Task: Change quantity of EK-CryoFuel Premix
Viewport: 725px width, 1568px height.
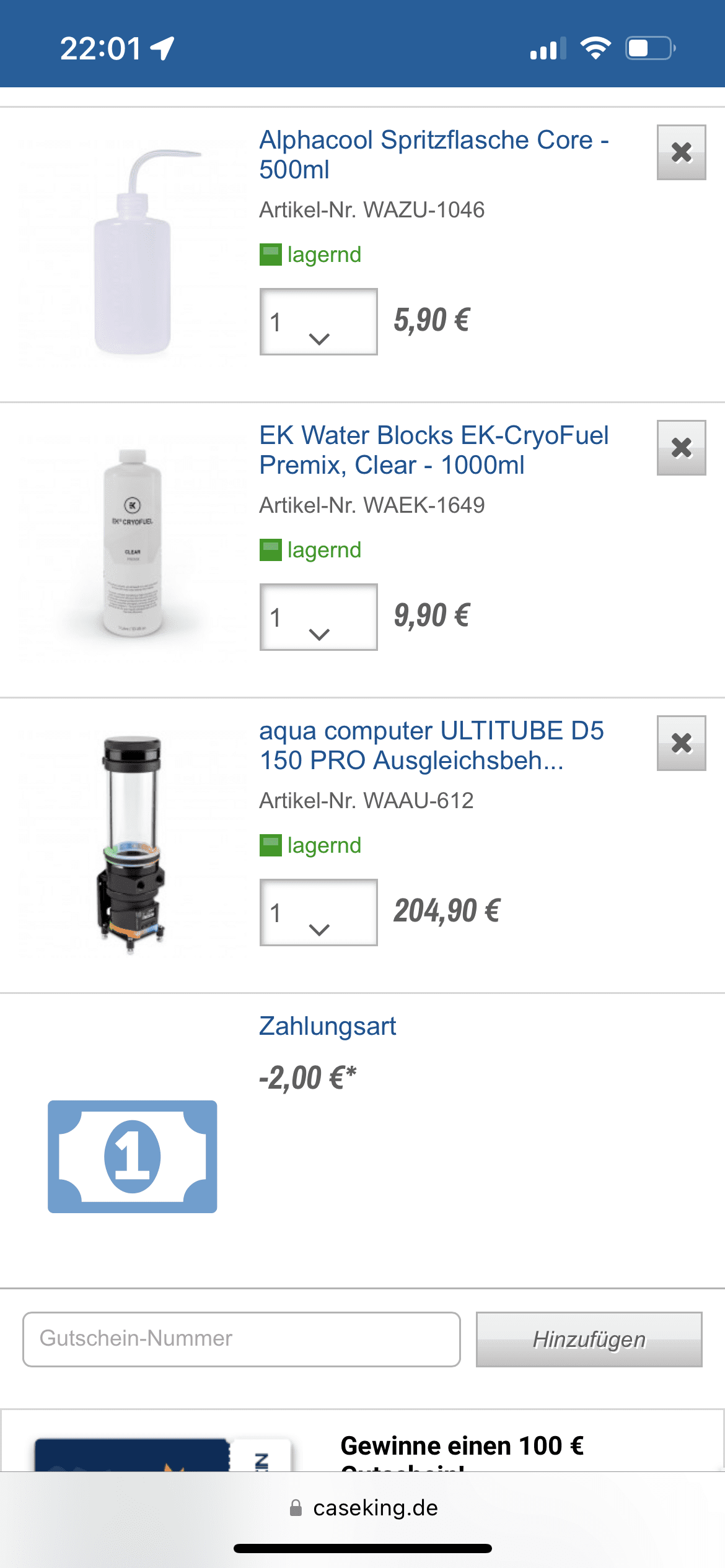Action: tap(319, 617)
